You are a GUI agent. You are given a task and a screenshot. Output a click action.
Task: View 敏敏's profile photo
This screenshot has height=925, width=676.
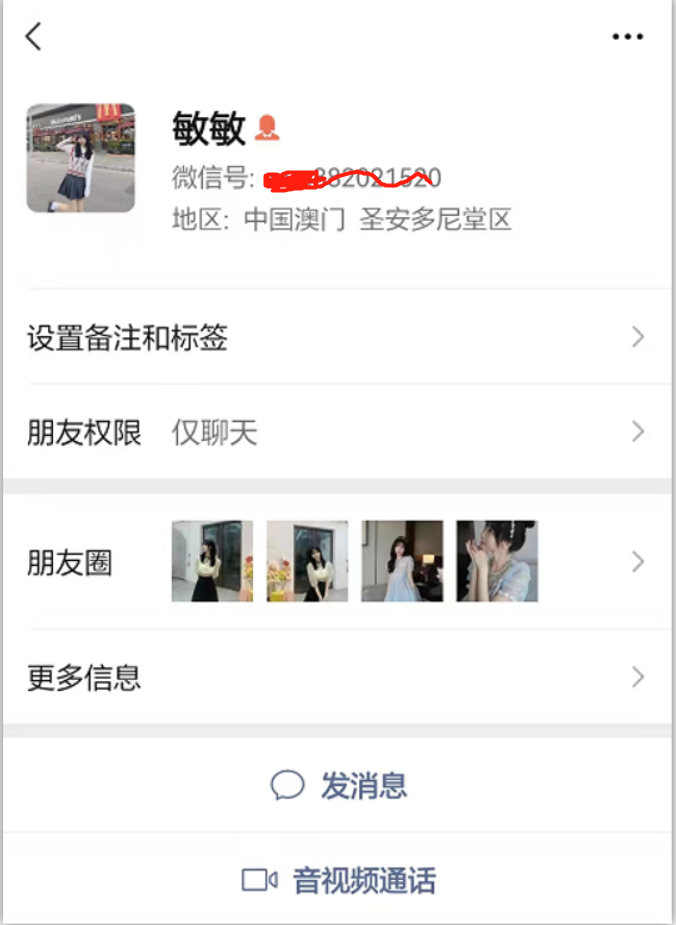80,158
